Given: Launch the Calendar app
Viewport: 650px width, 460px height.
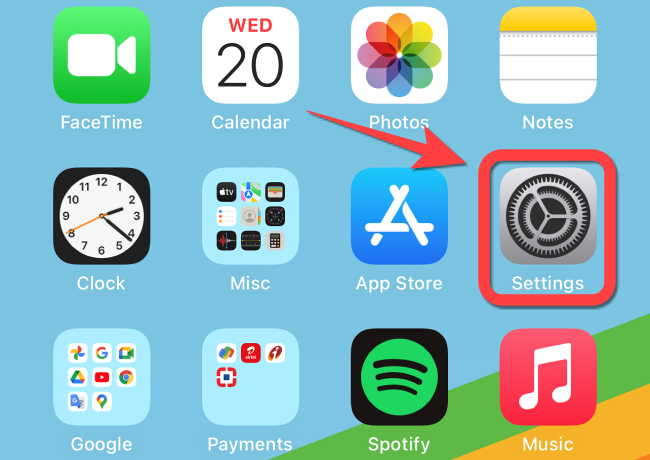Looking at the screenshot, I should click(x=250, y=55).
